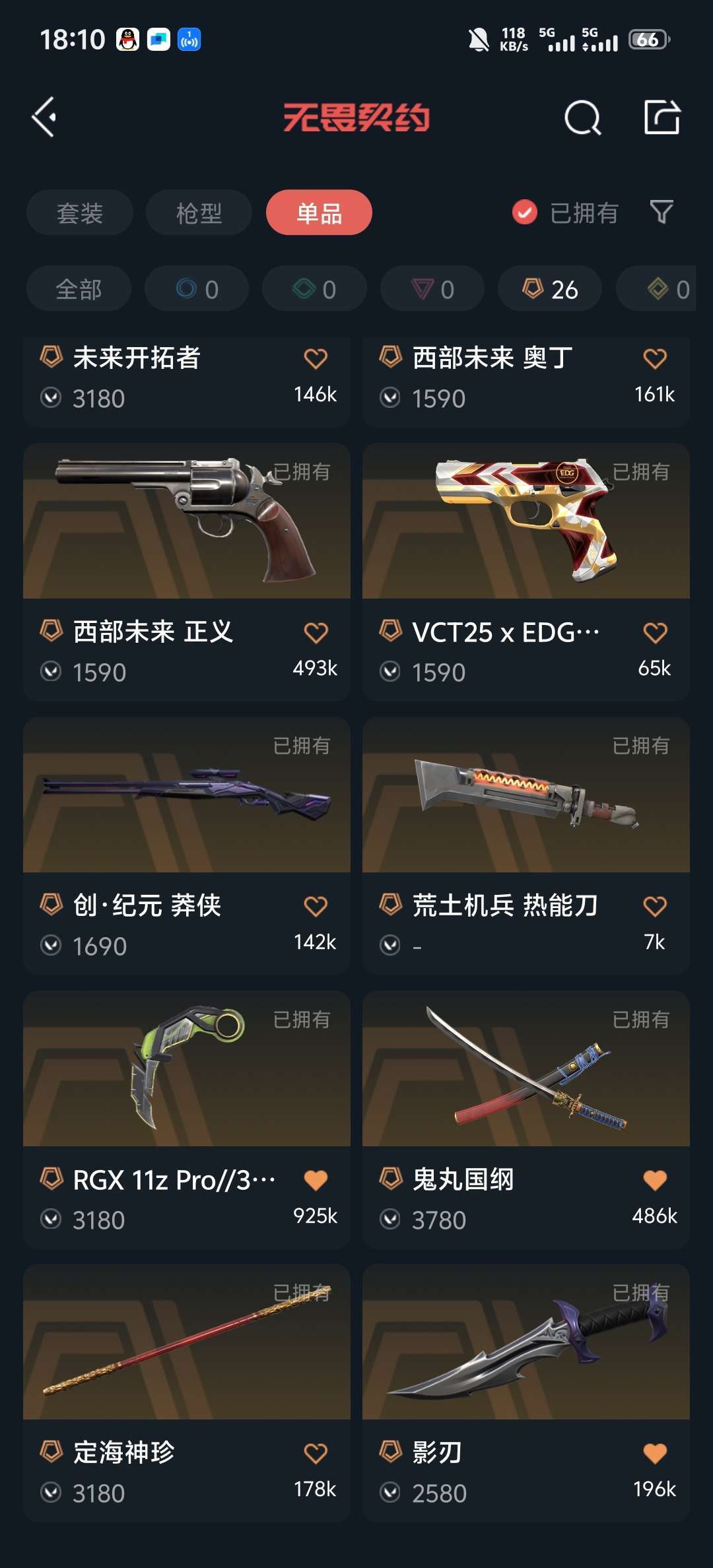
Task: Unfavorite the RGX 11z Pro karambit
Action: (x=316, y=1180)
